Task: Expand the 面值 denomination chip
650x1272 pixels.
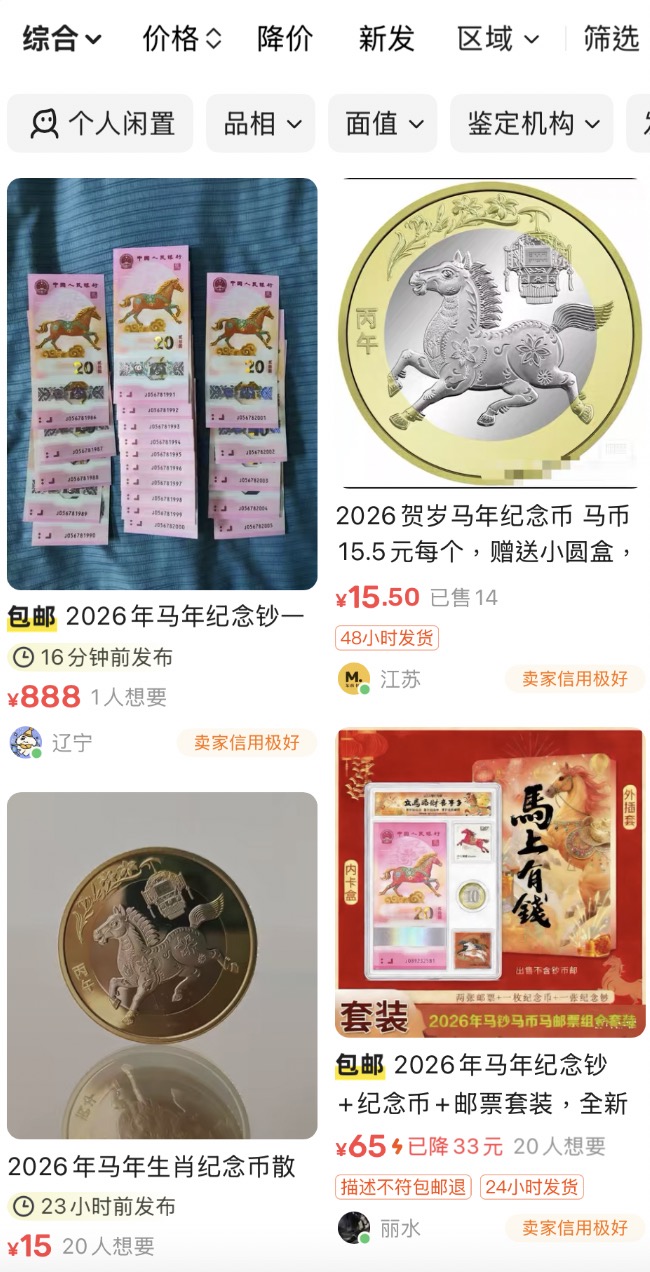Action: coord(384,123)
